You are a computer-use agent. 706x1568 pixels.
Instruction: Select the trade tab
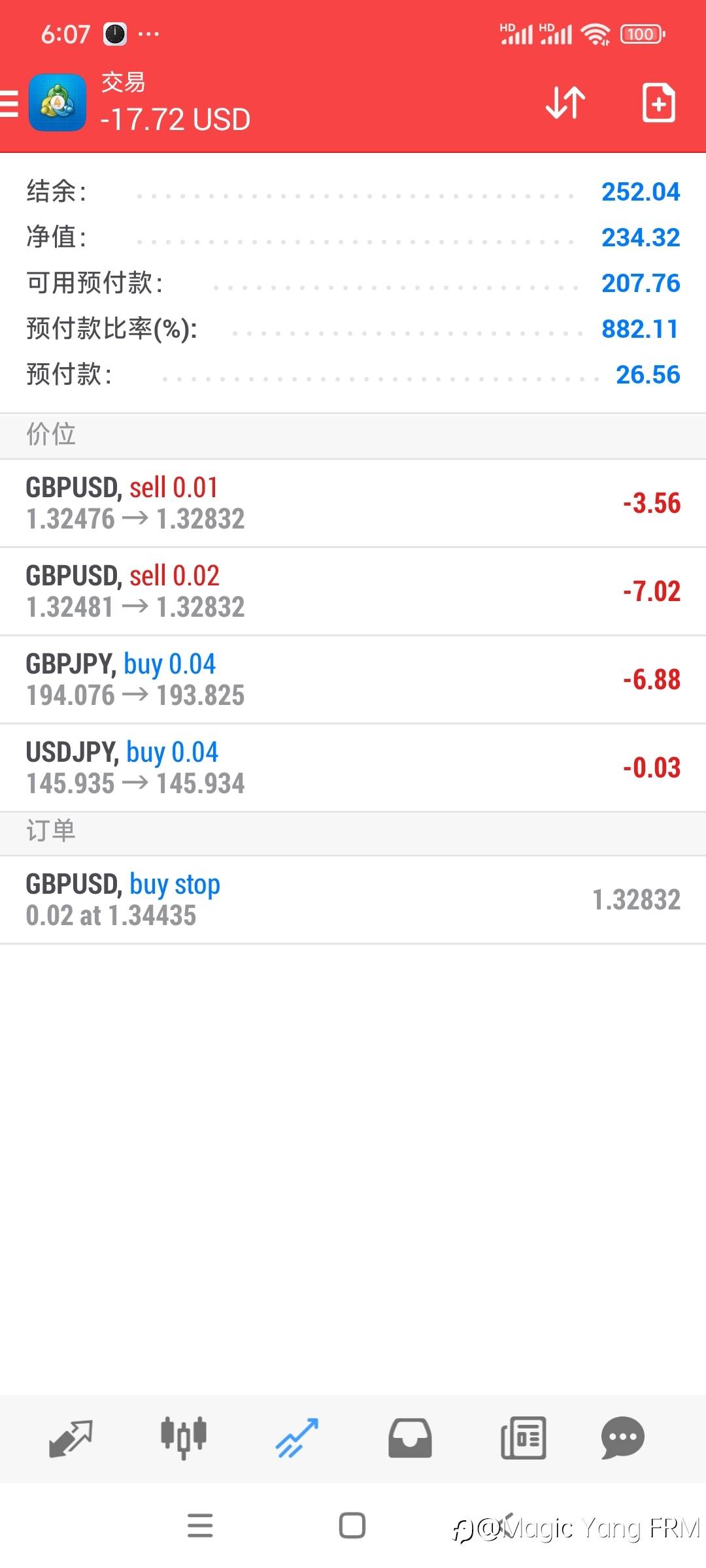click(x=297, y=1438)
